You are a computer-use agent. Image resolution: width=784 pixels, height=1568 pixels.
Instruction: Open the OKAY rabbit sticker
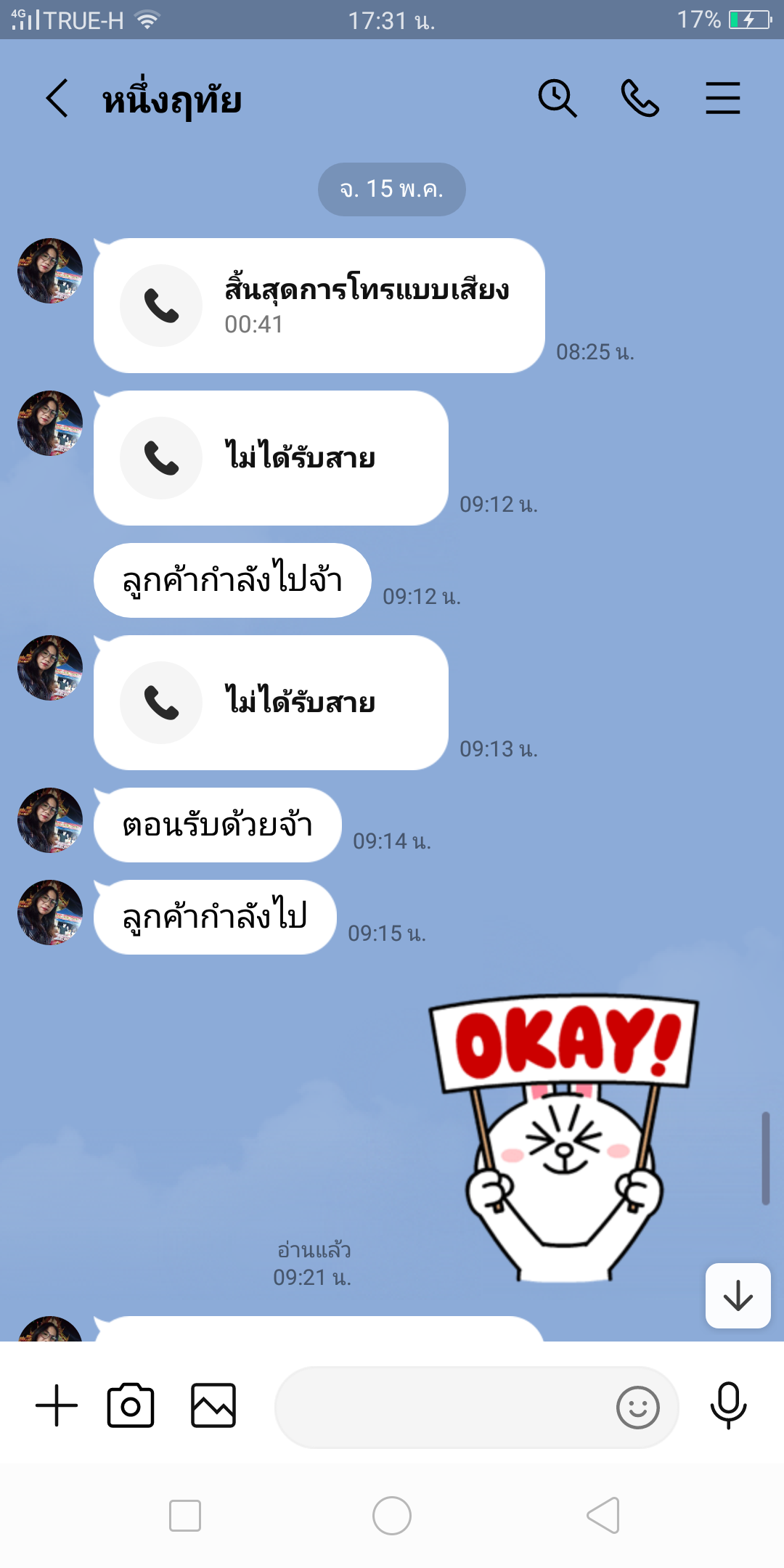tap(564, 1138)
